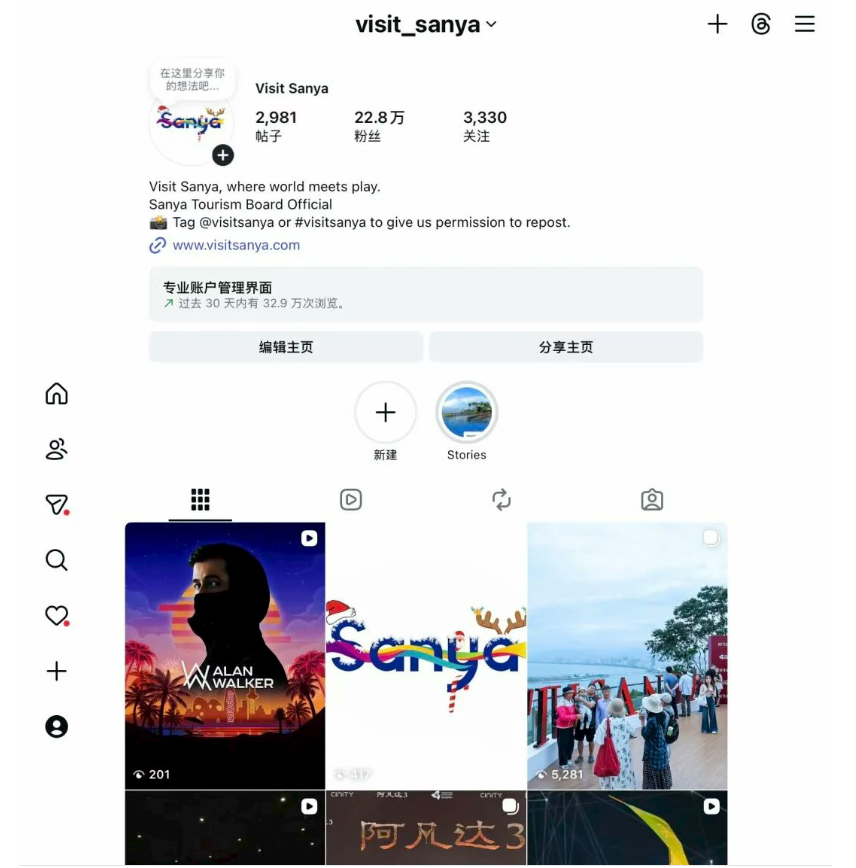Switch to the Reels tab

point(351,499)
